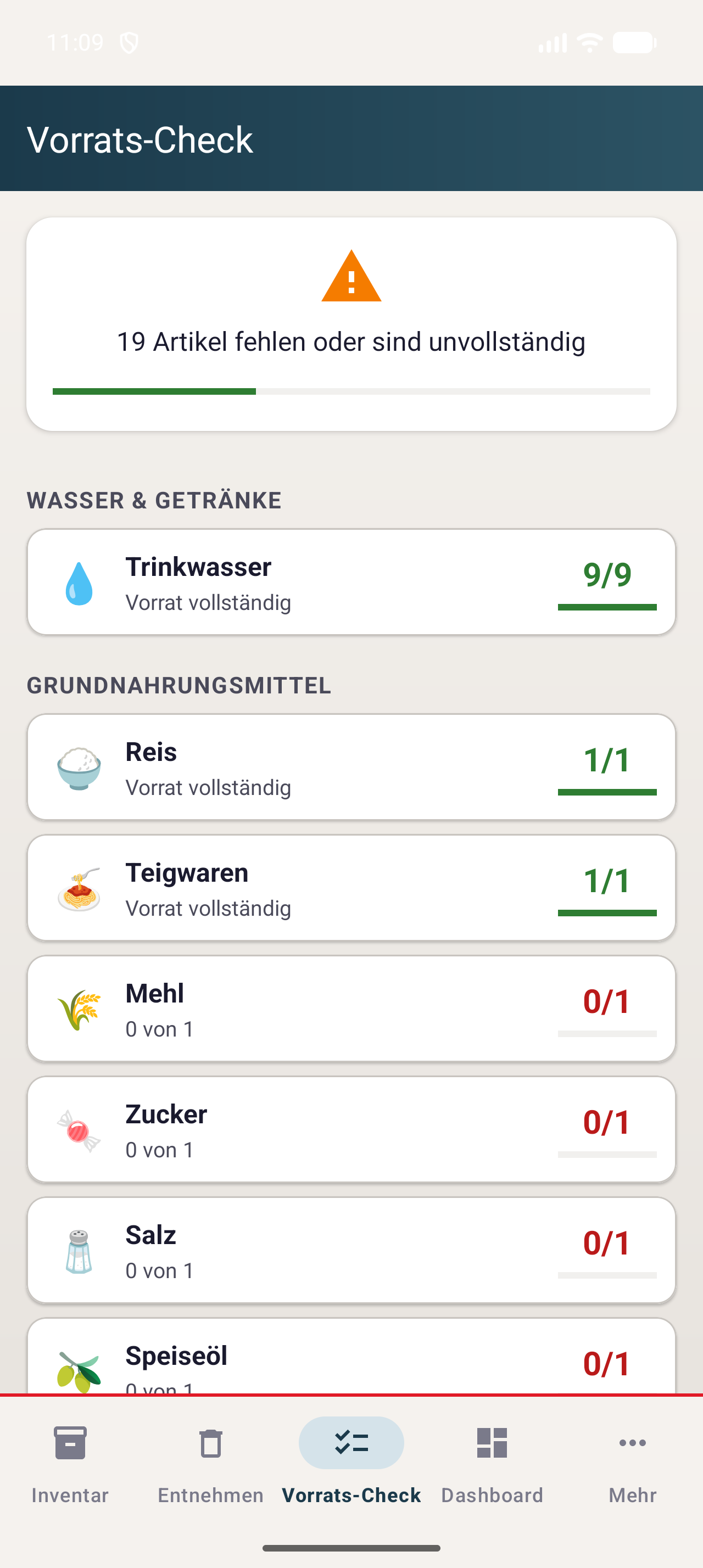
Task: Tap the candy icon beside Zucker
Action: pyautogui.click(x=79, y=1129)
